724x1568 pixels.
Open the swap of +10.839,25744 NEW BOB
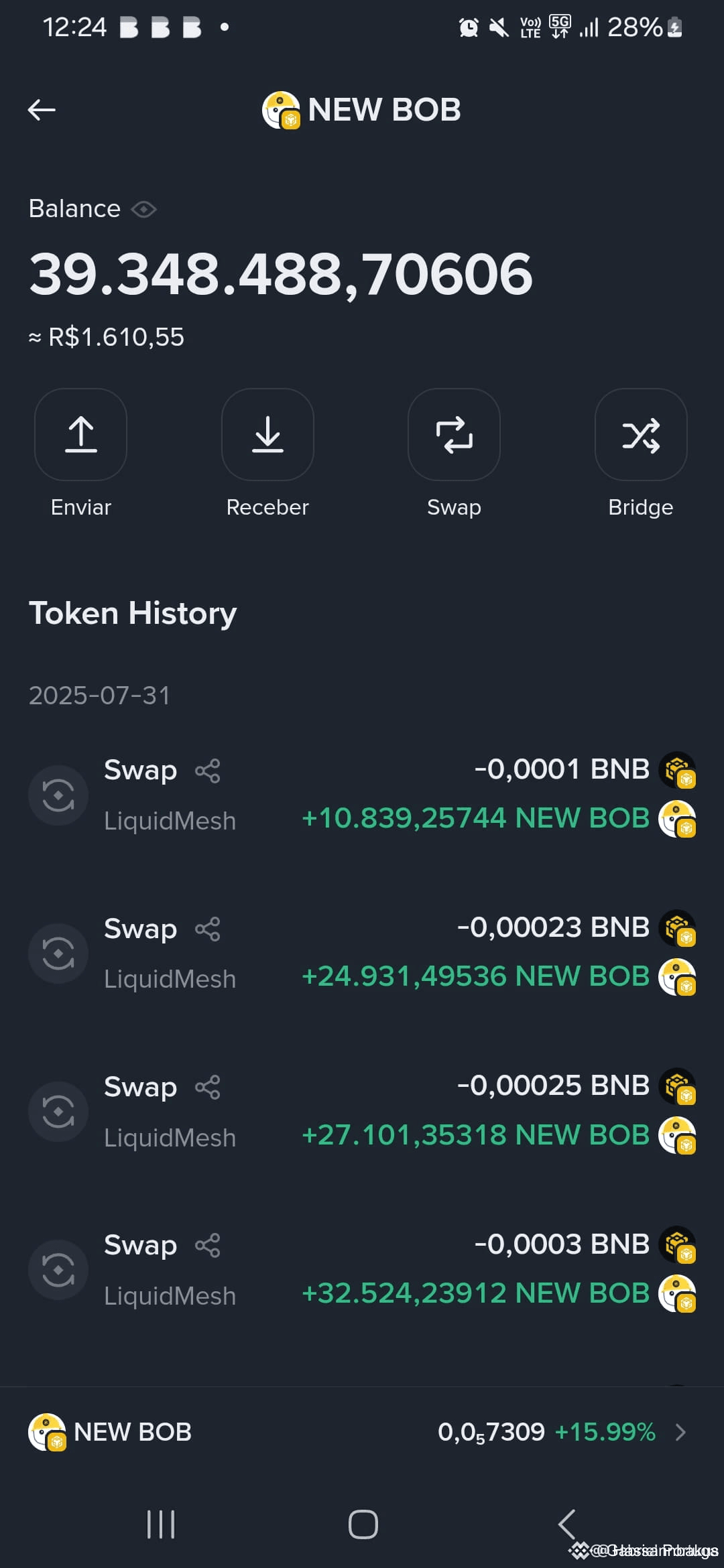pos(362,795)
